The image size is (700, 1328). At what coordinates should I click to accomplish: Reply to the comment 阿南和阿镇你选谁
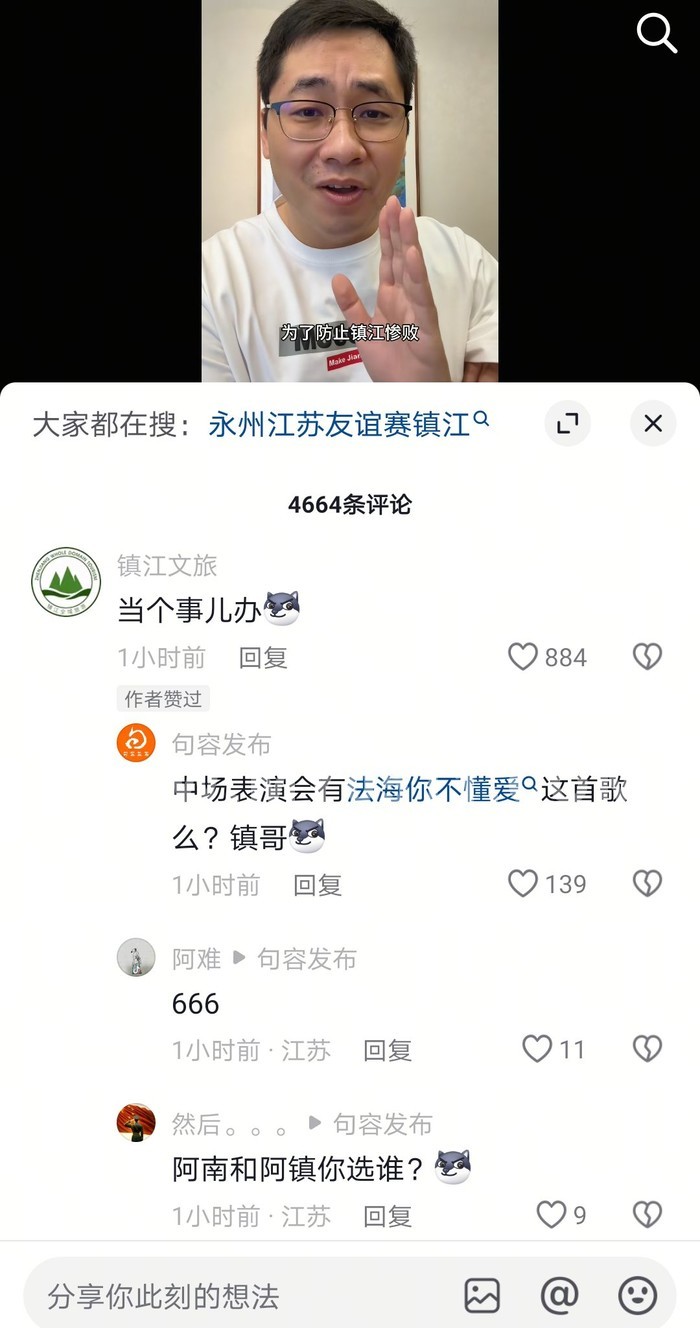tap(388, 1216)
